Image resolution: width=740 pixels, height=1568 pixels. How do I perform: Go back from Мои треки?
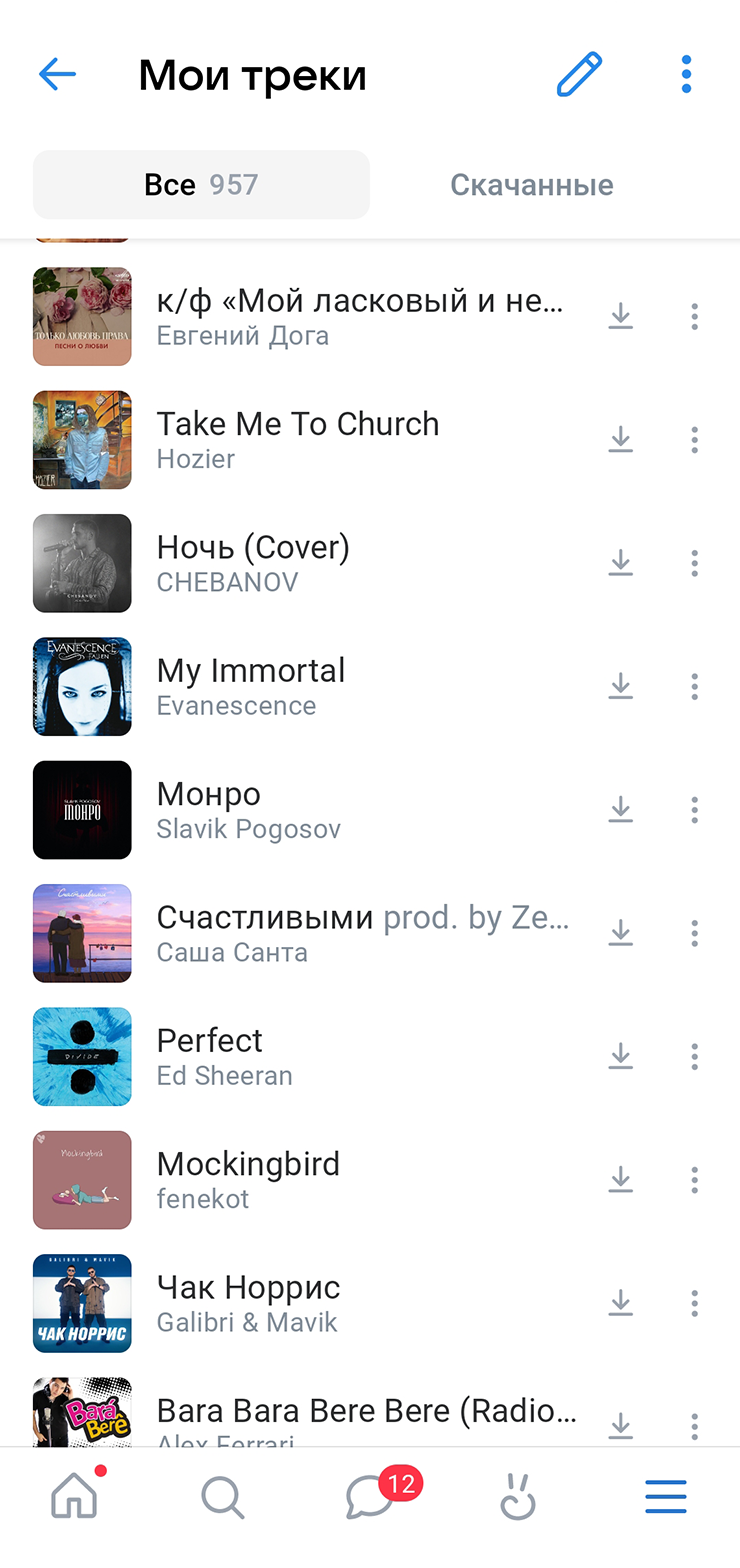[57, 74]
